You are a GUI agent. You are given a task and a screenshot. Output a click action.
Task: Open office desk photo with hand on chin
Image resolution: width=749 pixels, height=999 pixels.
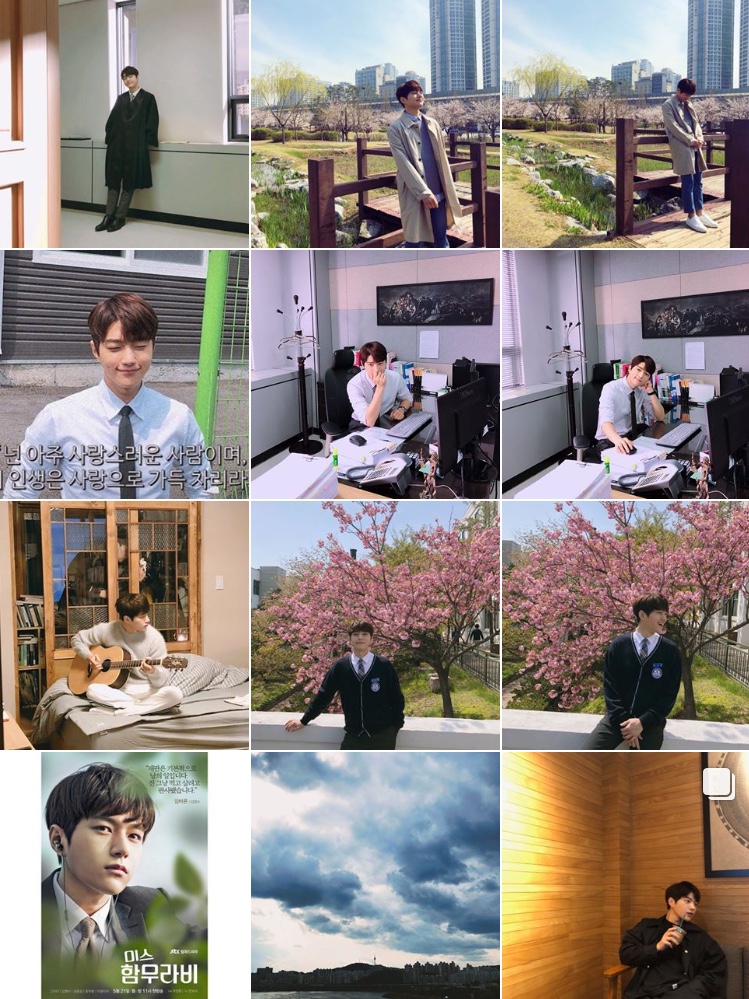(x=375, y=374)
